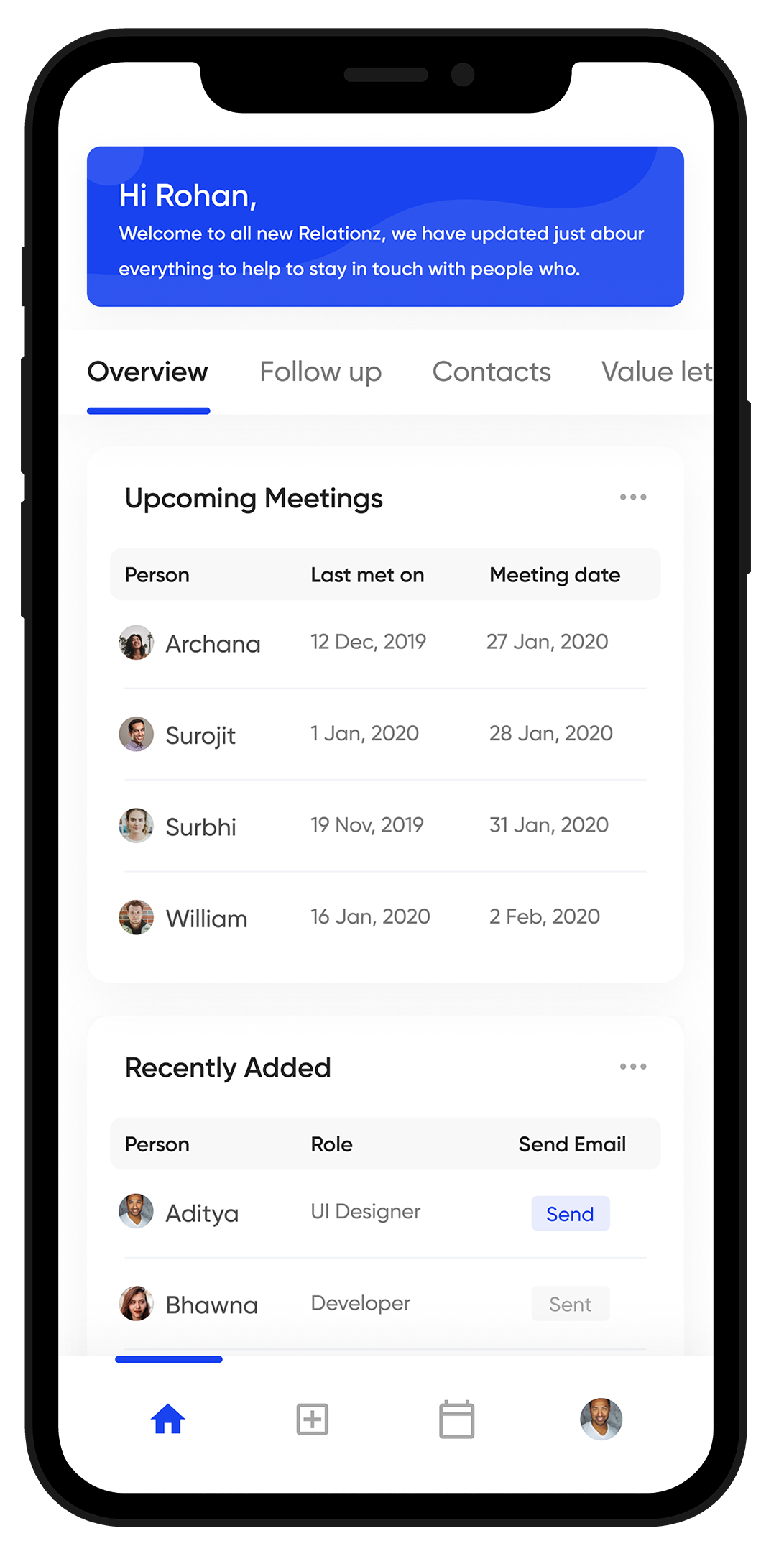Go to the home tab
The height and width of the screenshot is (1564, 784).
(x=168, y=1420)
